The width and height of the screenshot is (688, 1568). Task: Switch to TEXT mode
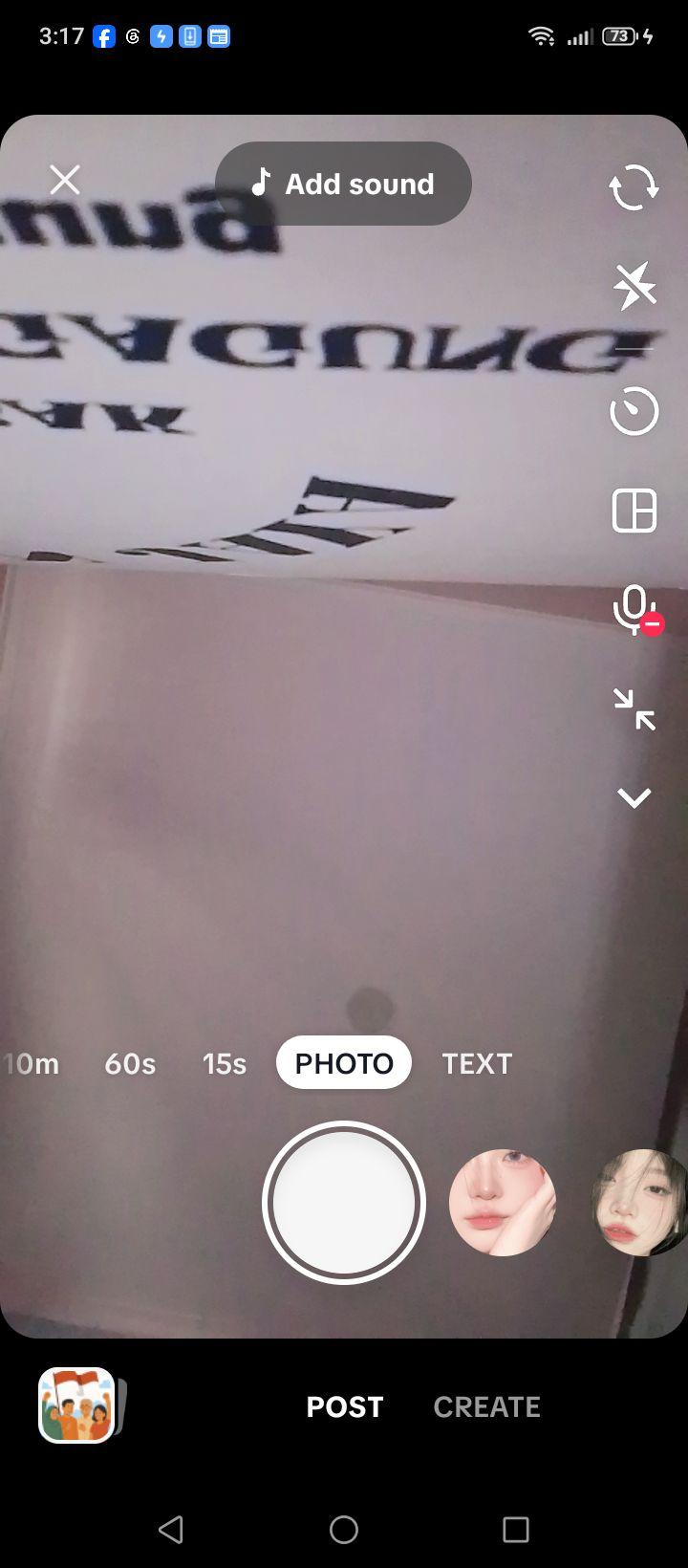point(477,1063)
